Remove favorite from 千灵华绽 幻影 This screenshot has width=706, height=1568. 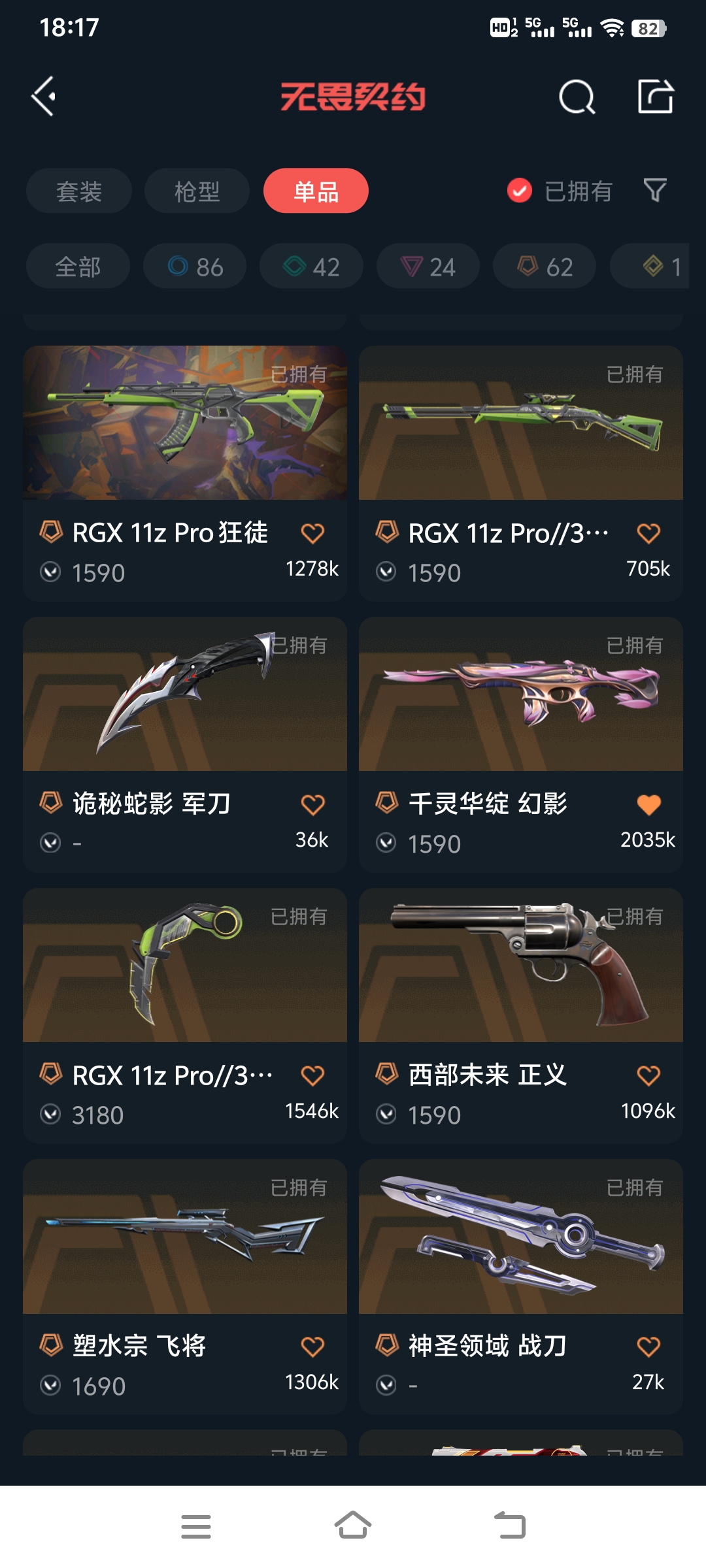(x=648, y=805)
